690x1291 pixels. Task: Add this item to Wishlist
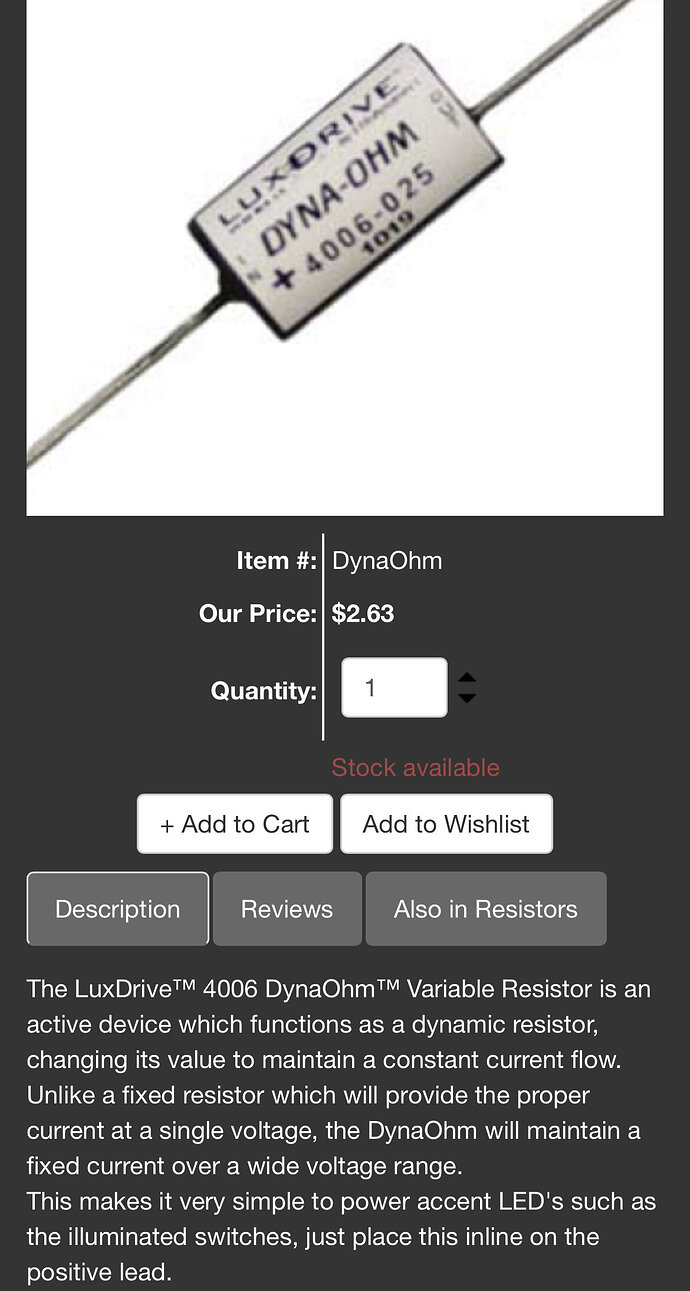(x=446, y=824)
